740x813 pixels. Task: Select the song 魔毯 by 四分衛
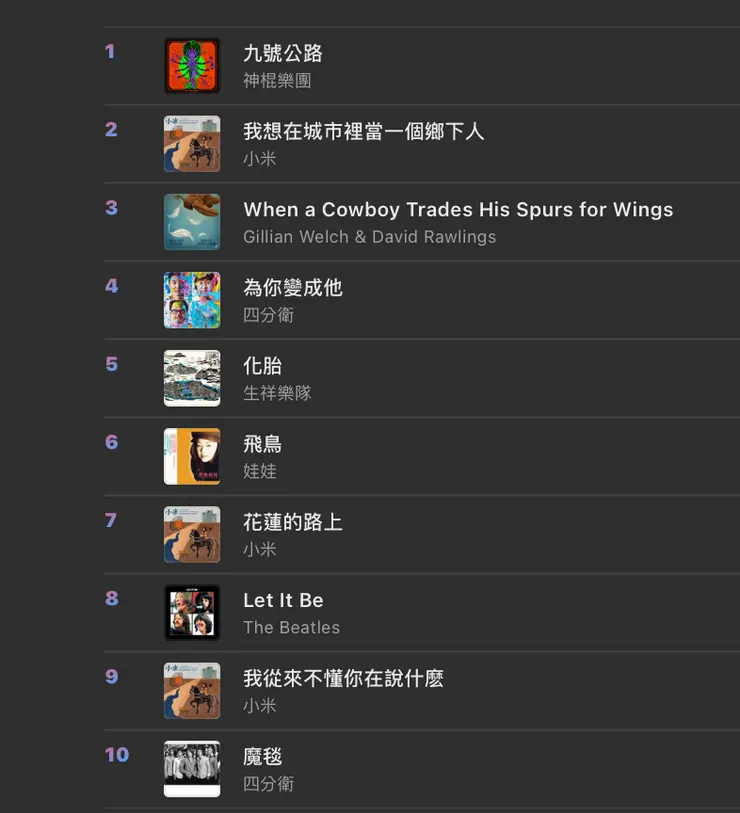coord(263,757)
